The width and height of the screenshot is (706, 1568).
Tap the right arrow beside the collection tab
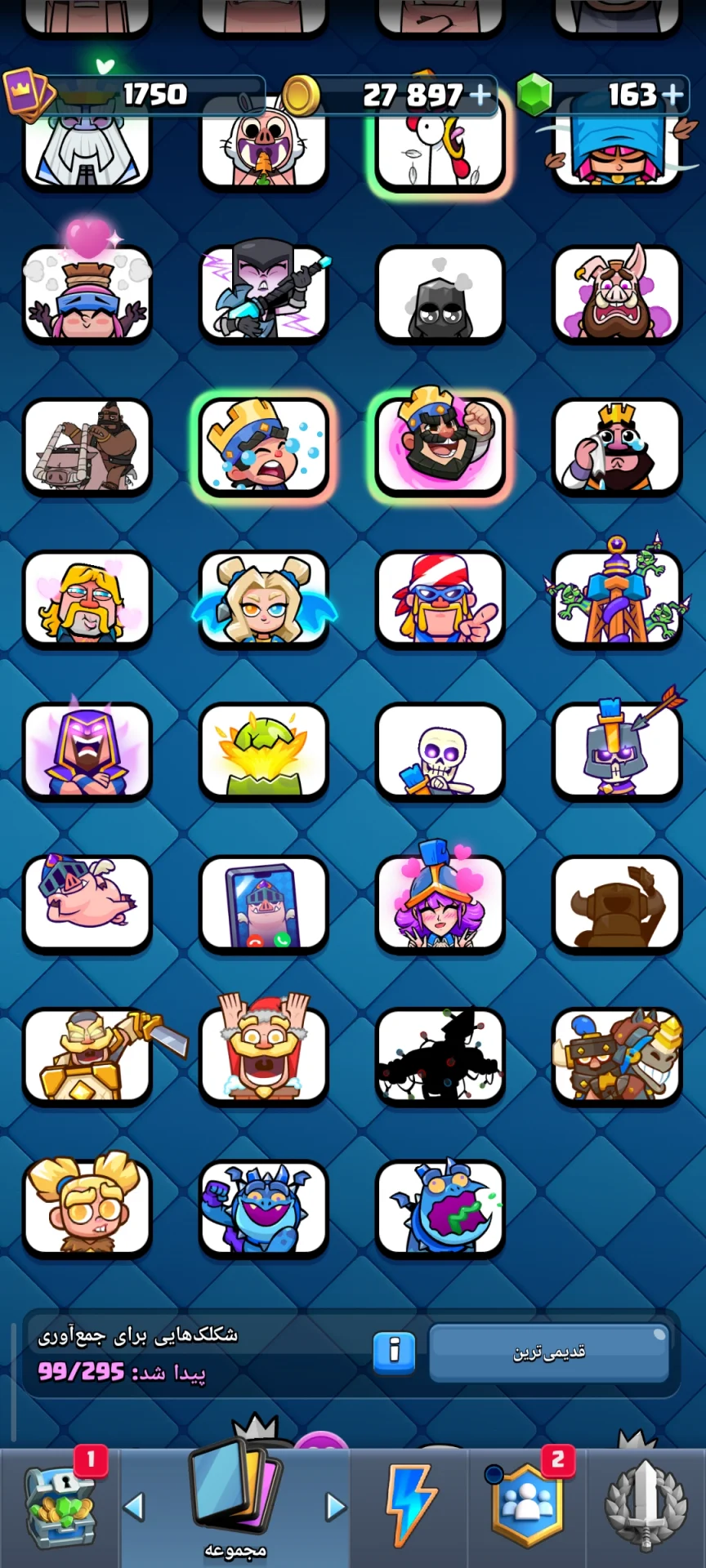point(335,1507)
